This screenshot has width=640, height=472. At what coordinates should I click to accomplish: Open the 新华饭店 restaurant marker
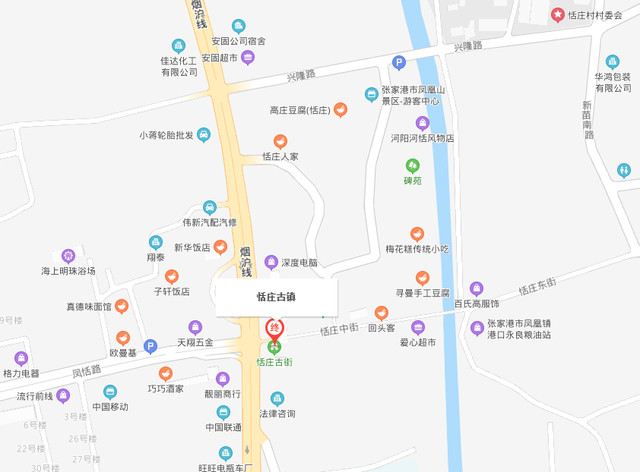tap(221, 247)
